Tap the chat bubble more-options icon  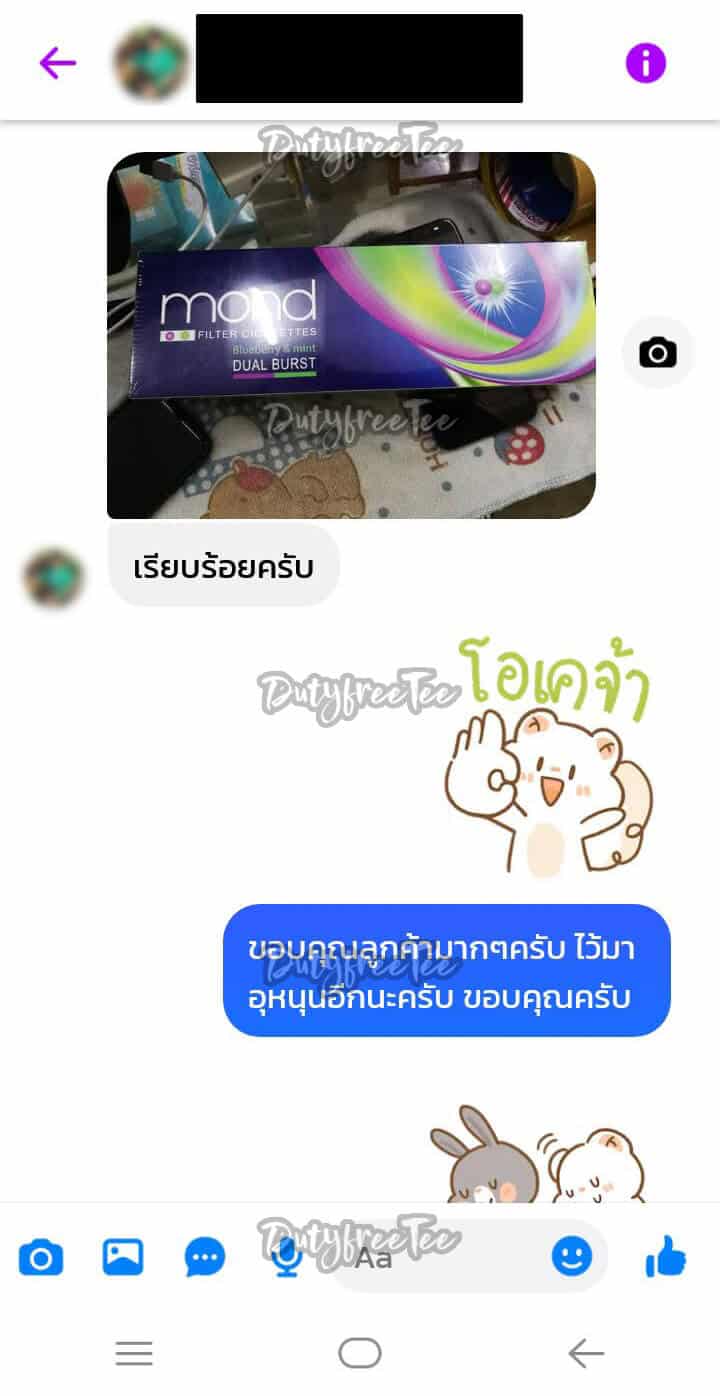click(205, 1257)
